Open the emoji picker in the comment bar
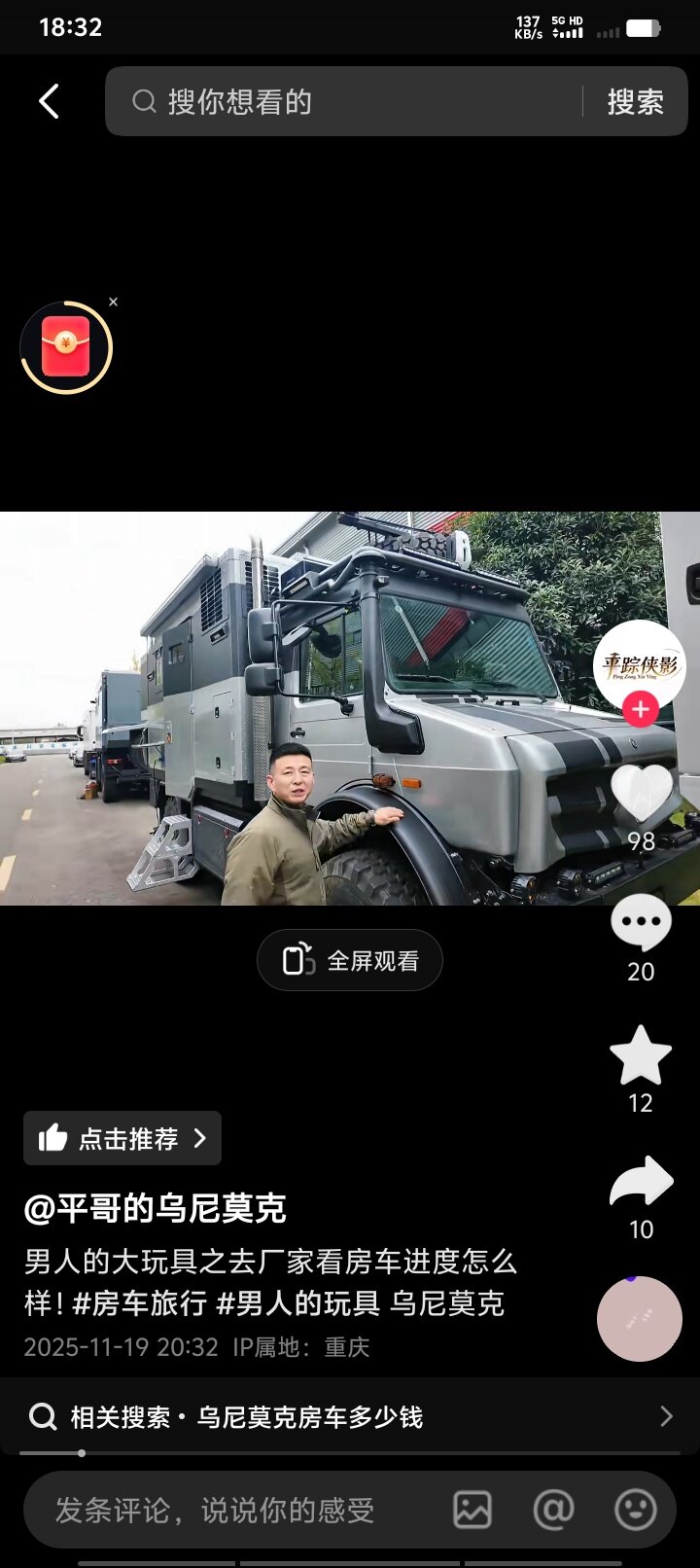The width and height of the screenshot is (700, 1568). [x=636, y=1510]
